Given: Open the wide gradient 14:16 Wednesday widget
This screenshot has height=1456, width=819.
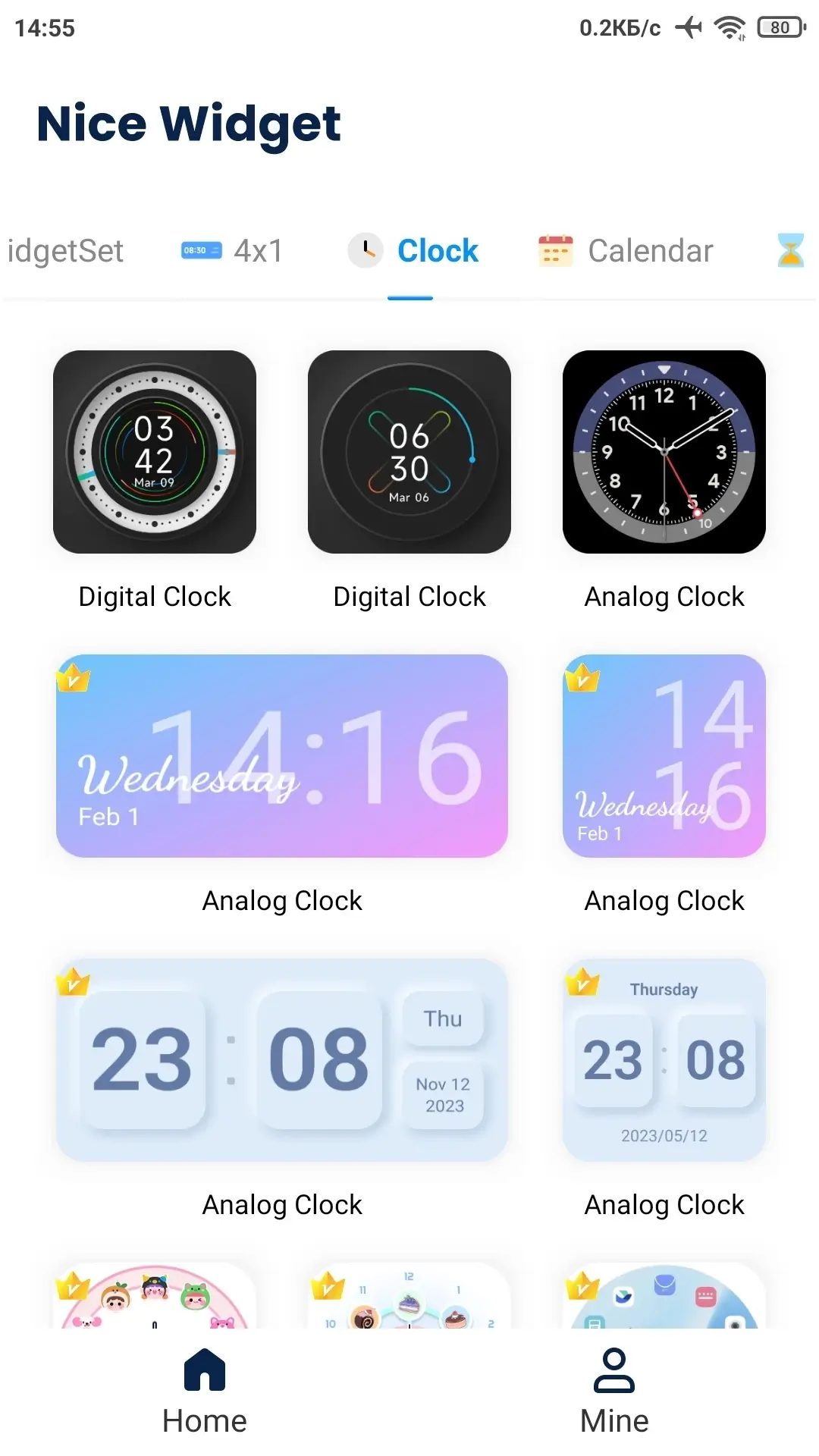Looking at the screenshot, I should click(282, 756).
